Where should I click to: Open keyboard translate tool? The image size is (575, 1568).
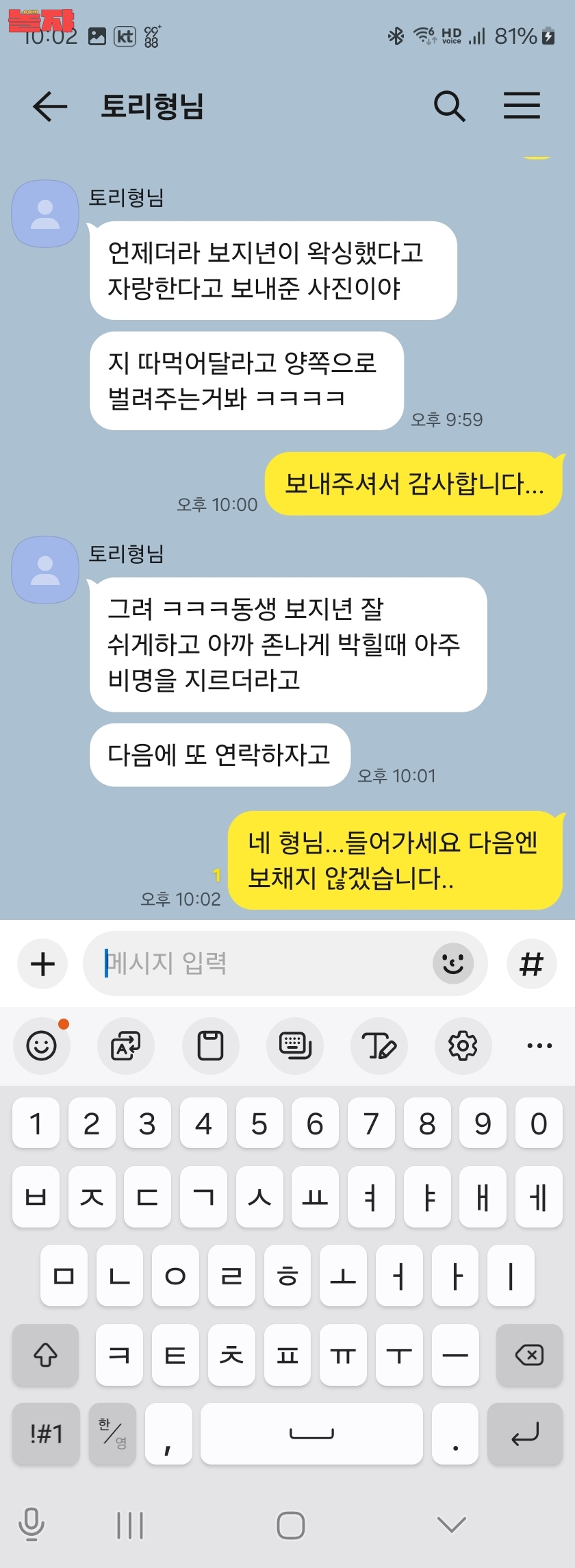click(x=126, y=1046)
